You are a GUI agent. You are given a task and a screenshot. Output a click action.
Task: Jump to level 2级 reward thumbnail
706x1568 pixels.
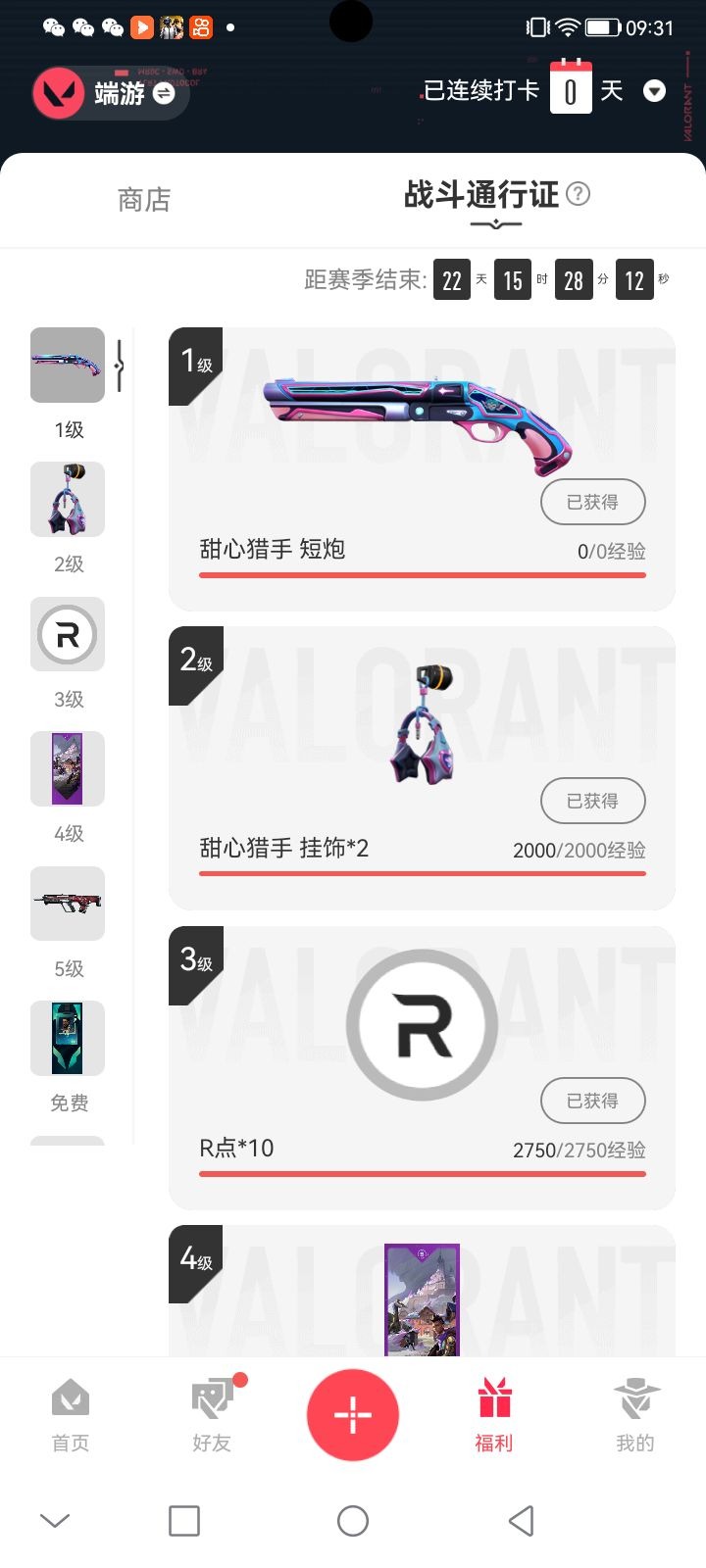click(x=68, y=500)
